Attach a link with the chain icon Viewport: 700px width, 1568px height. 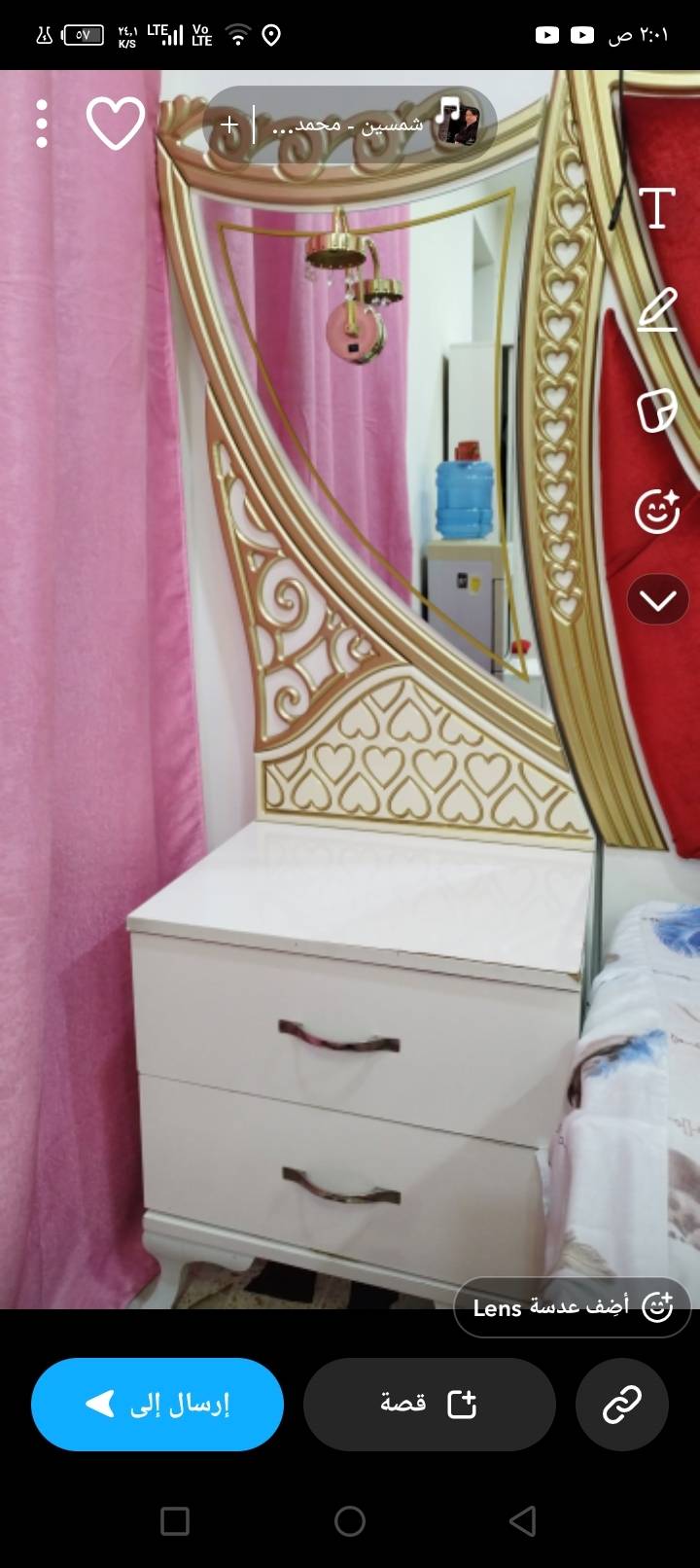pyautogui.click(x=621, y=1405)
